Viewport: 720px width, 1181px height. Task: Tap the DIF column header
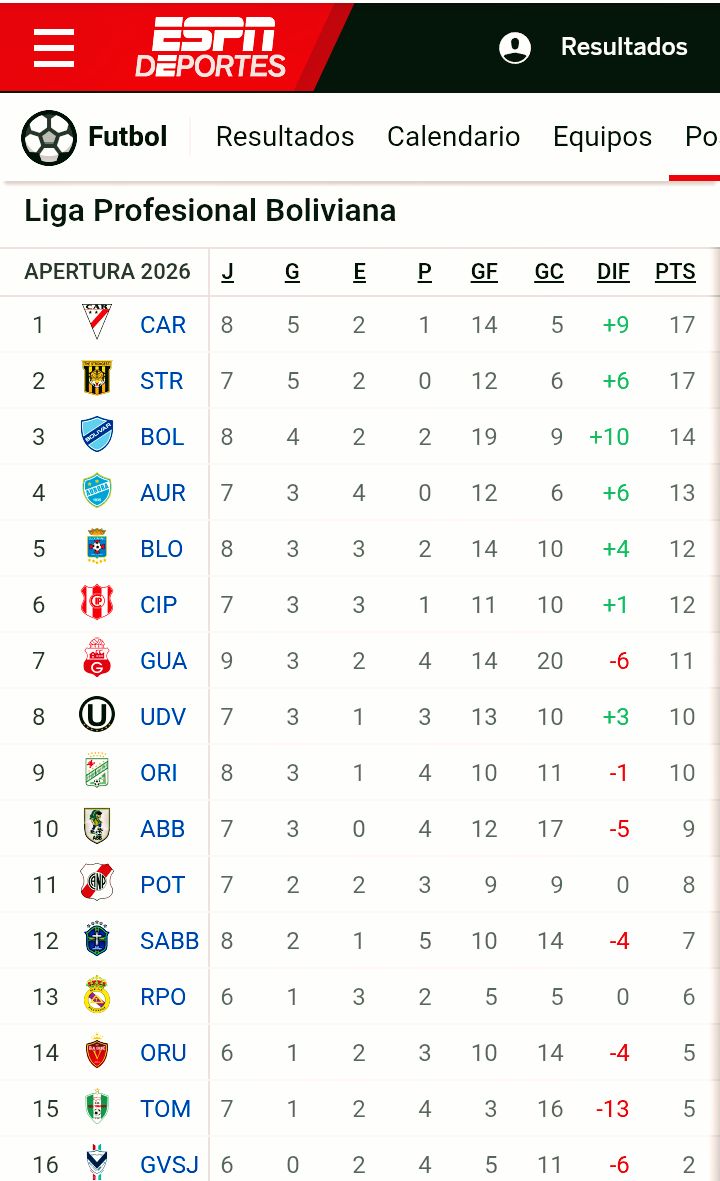[613, 272]
